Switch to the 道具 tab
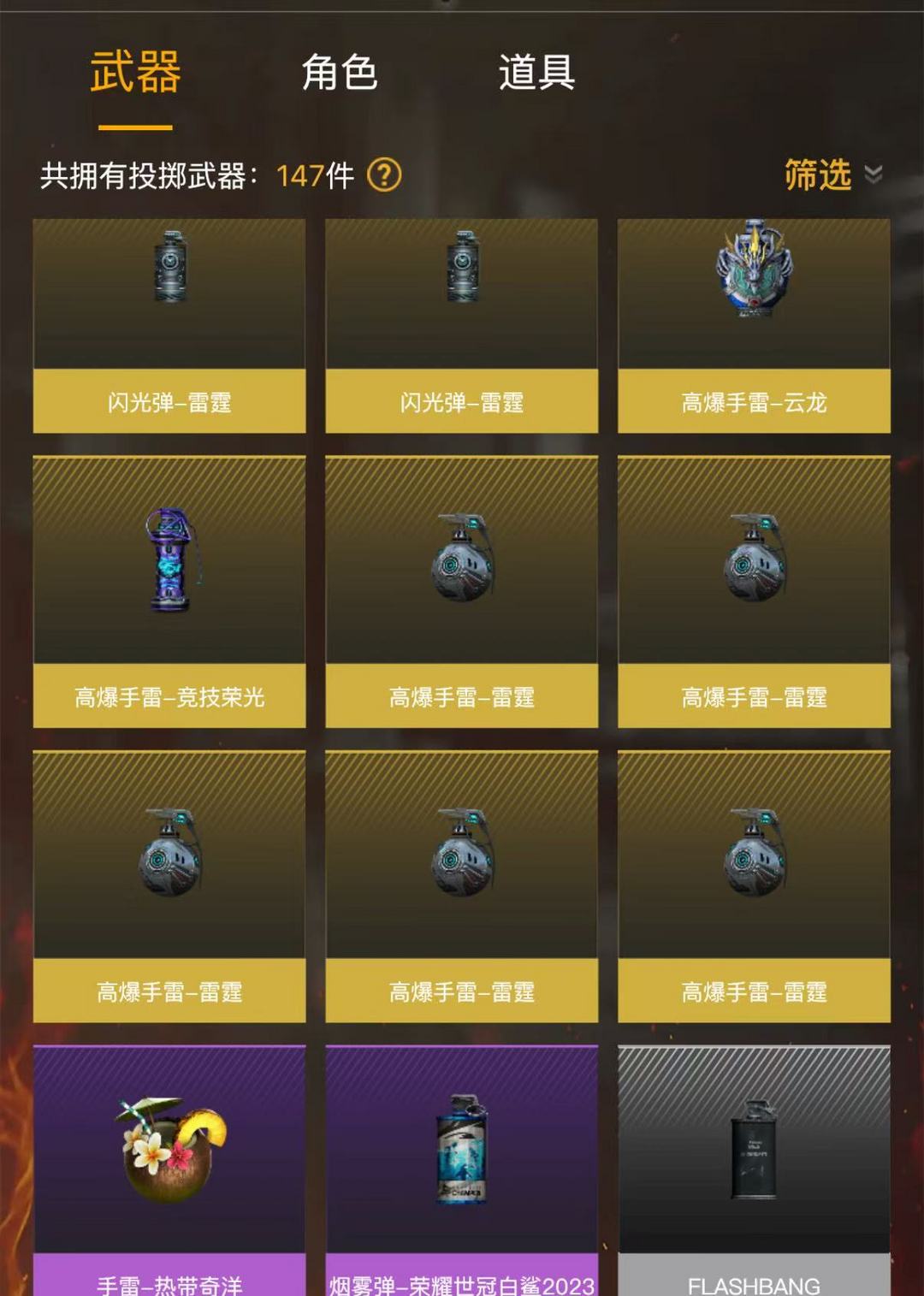This screenshot has height=1296, width=924. point(536,72)
